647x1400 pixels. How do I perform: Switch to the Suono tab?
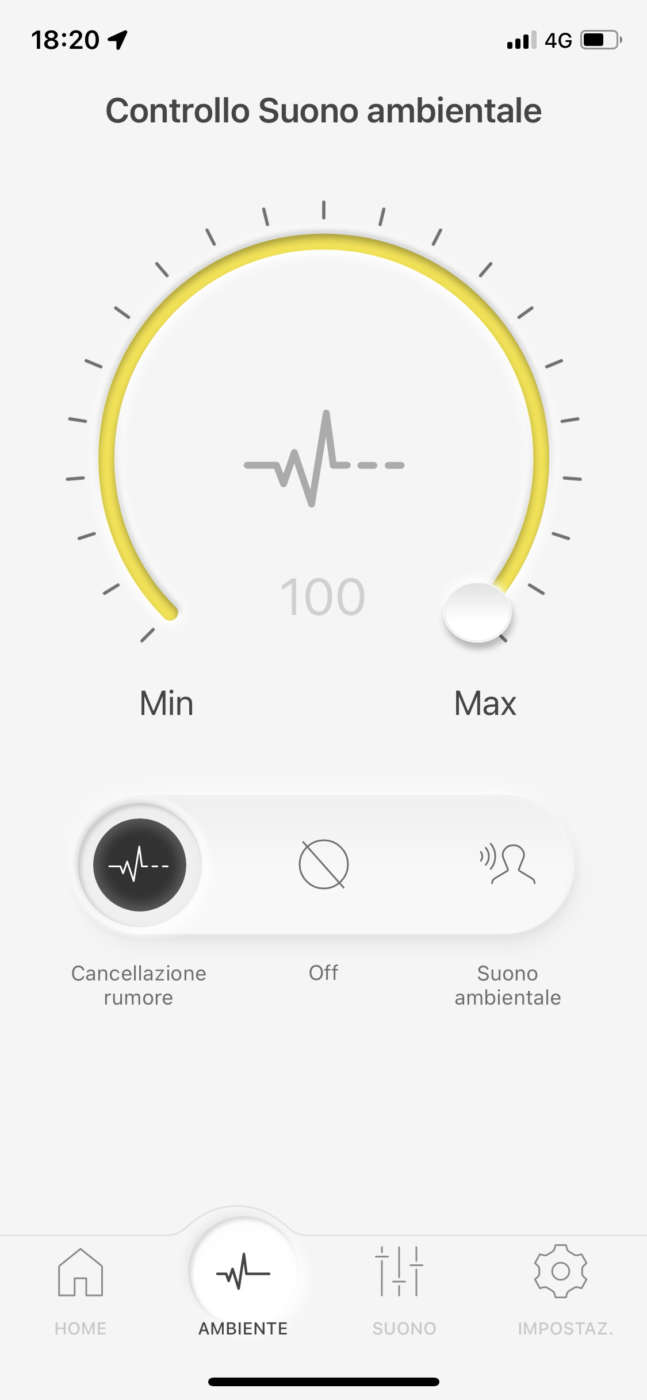click(404, 1288)
